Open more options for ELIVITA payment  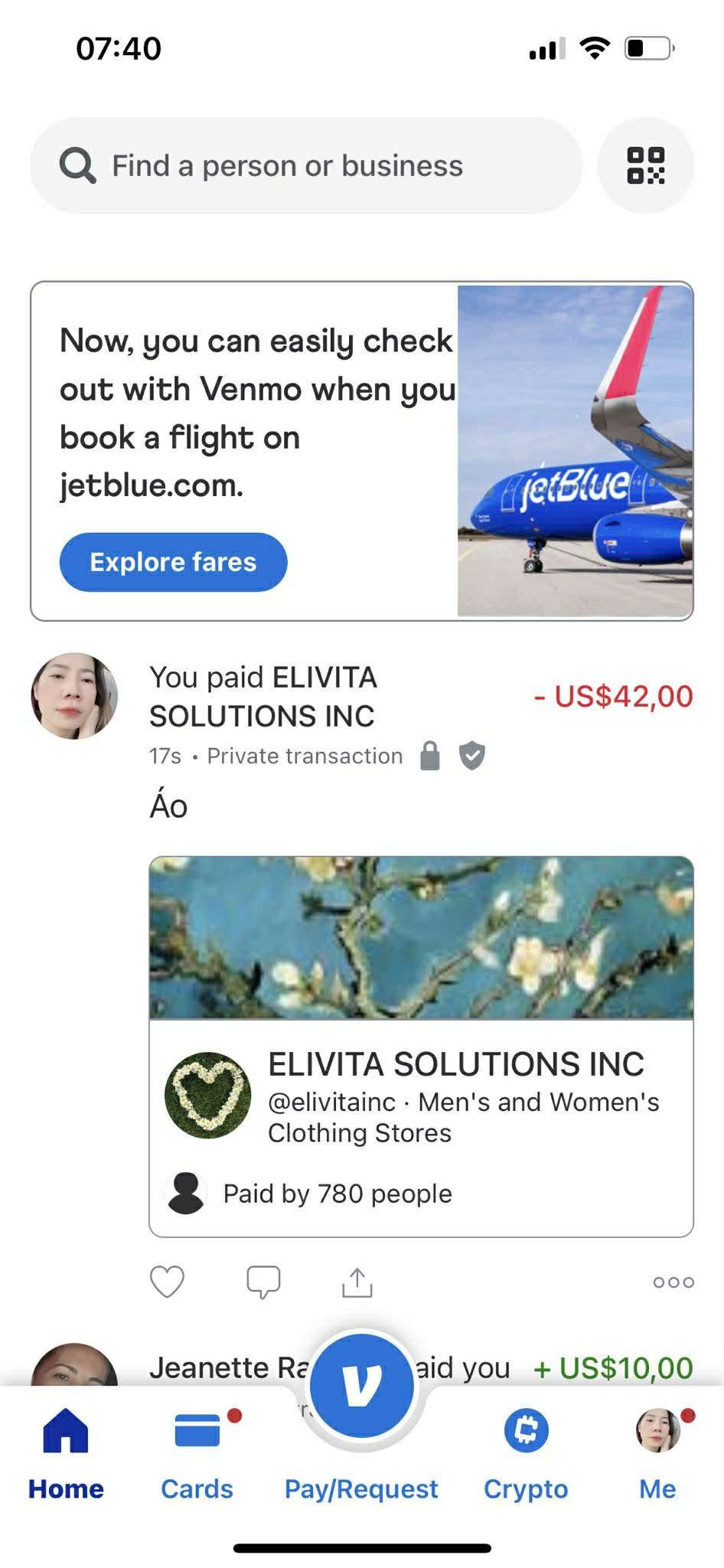pos(673,1282)
